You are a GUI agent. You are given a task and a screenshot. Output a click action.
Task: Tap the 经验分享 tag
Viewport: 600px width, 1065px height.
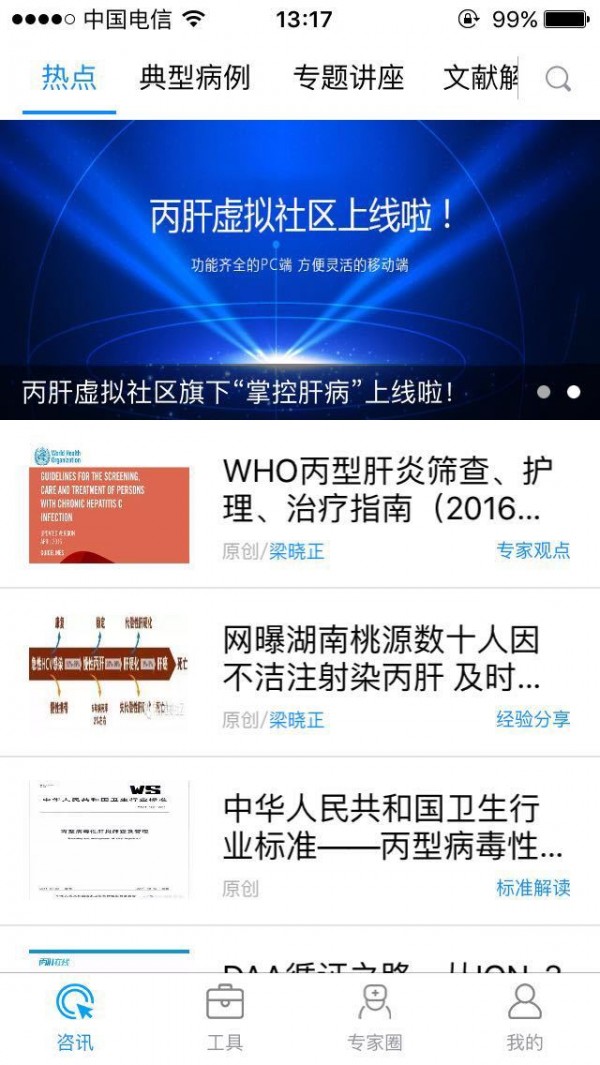533,718
